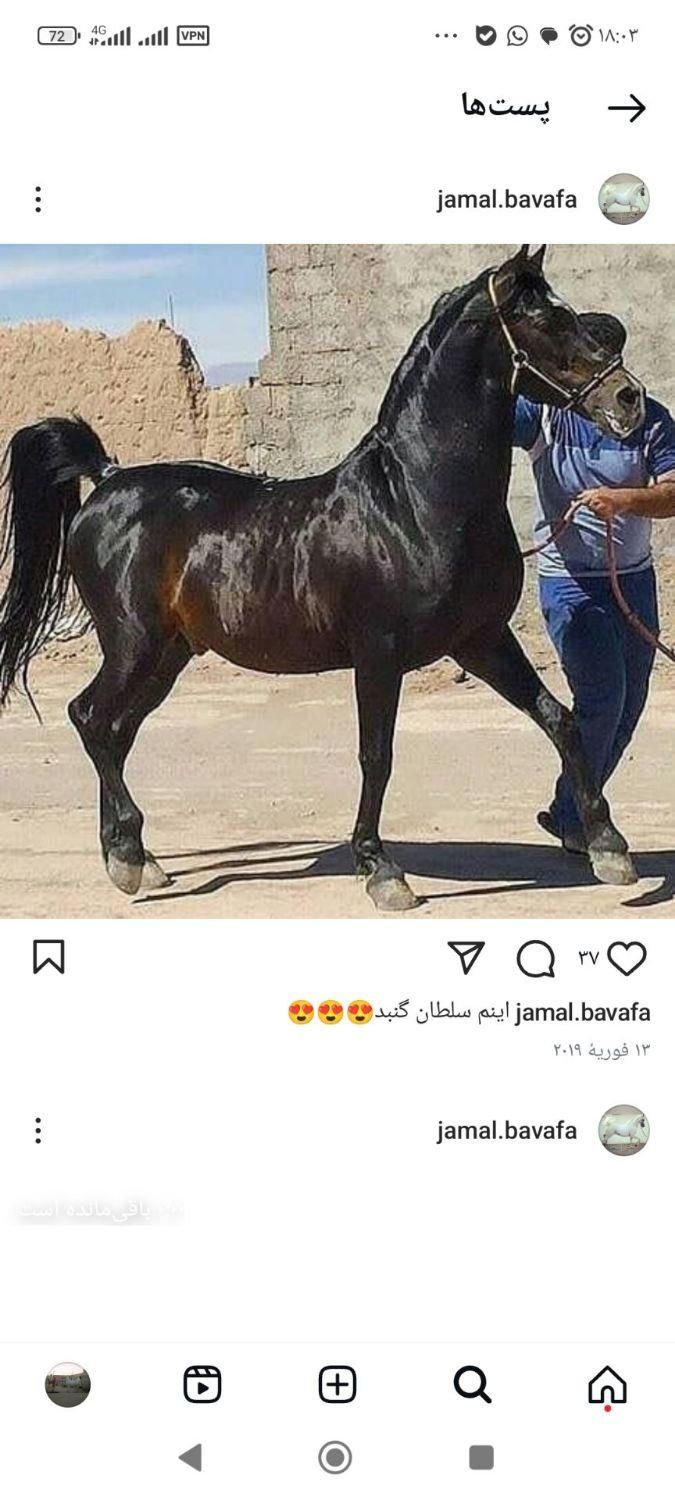Go back using the top arrow
Image resolution: width=675 pixels, height=1500 pixels.
[626, 108]
